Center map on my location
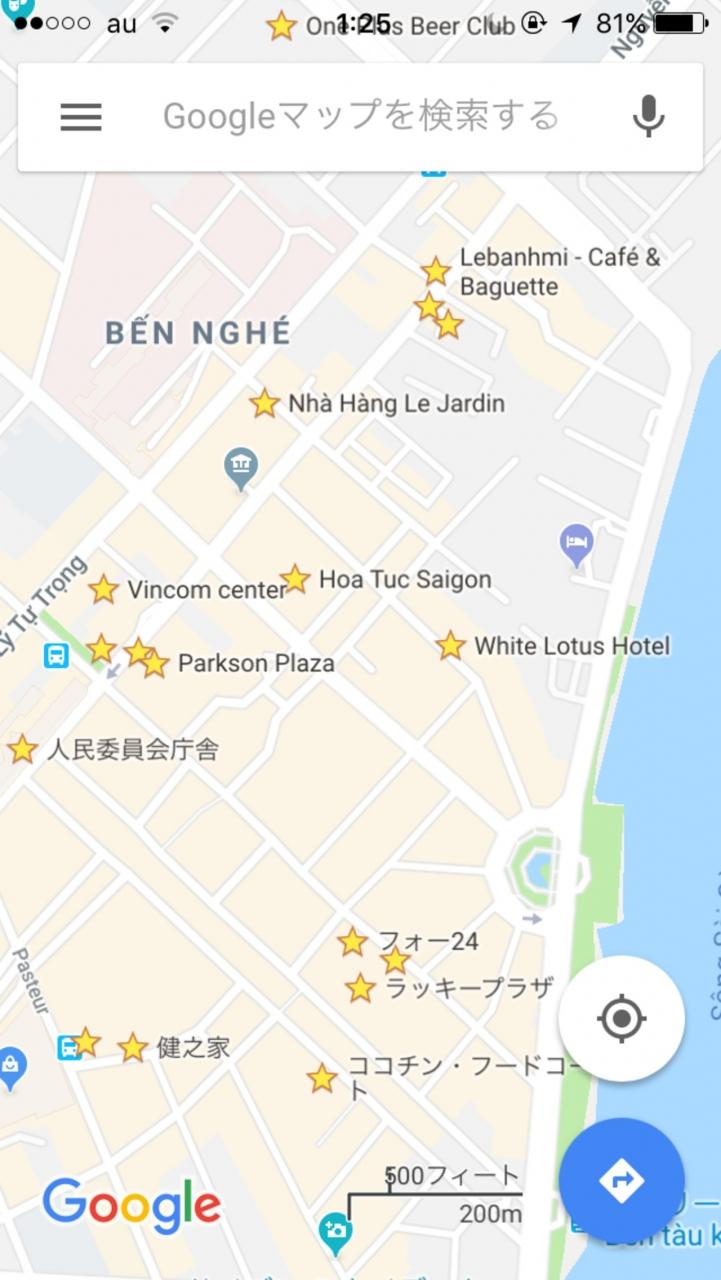The height and width of the screenshot is (1280, 721). click(621, 1019)
